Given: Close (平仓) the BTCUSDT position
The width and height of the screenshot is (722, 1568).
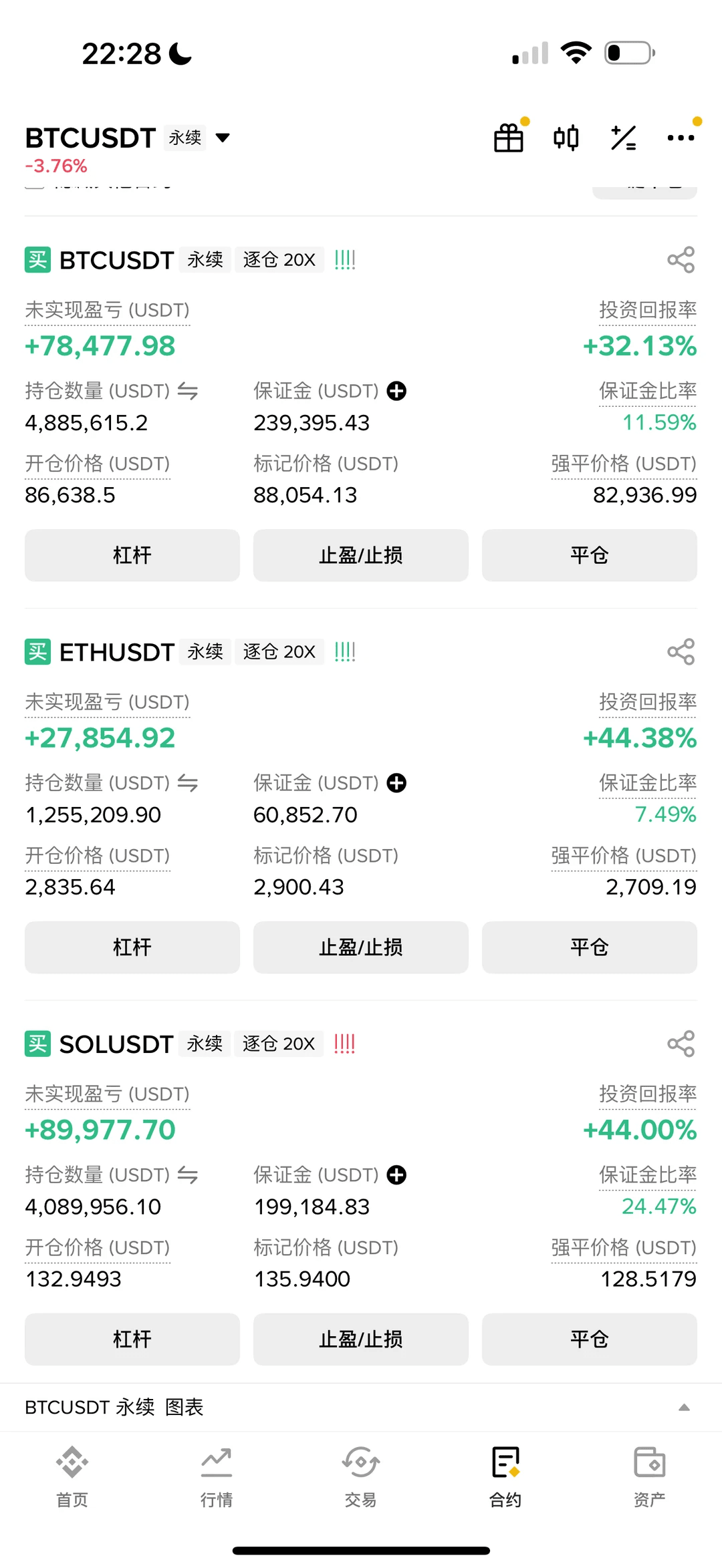Looking at the screenshot, I should pyautogui.click(x=589, y=555).
